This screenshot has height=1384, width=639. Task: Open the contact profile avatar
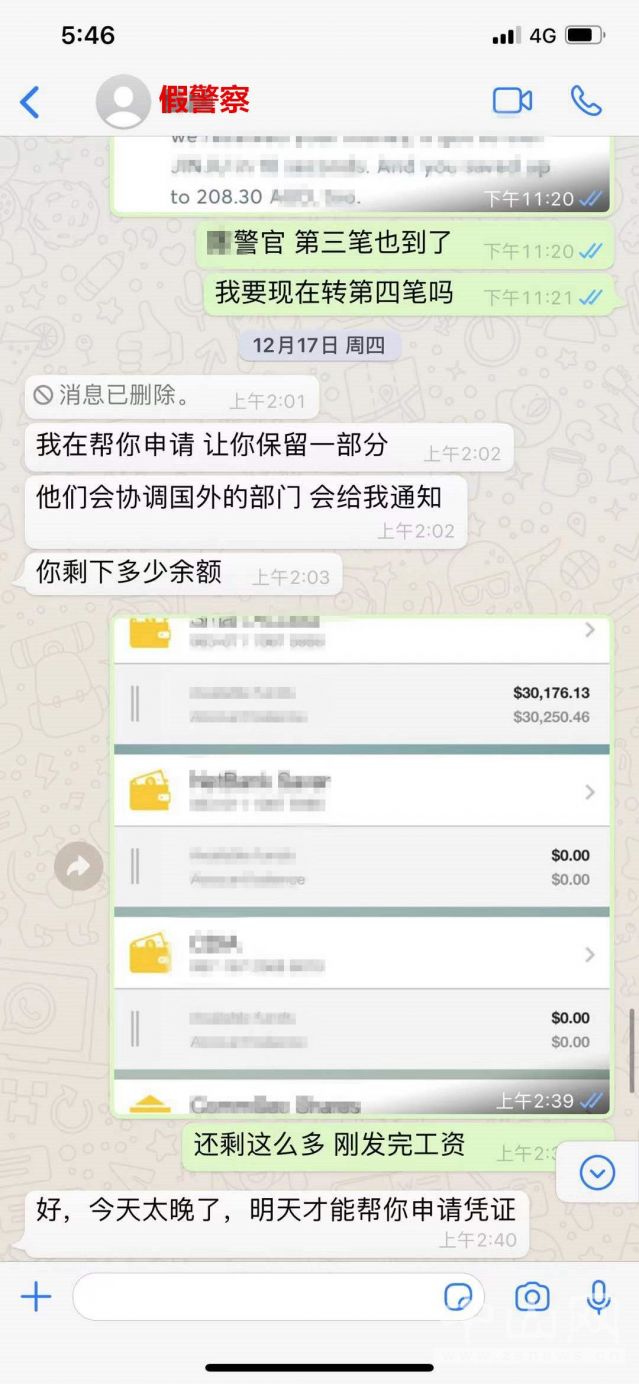[x=123, y=101]
